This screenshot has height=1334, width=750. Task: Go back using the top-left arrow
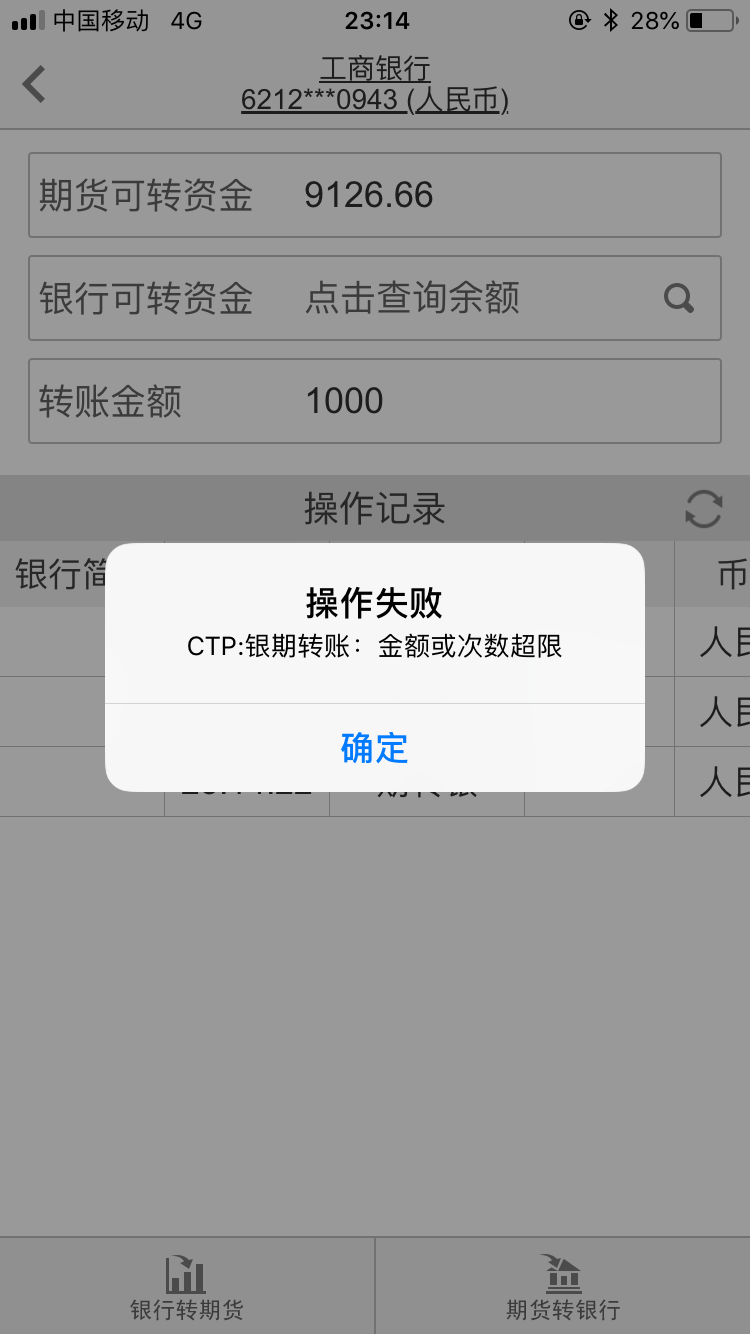(x=35, y=85)
